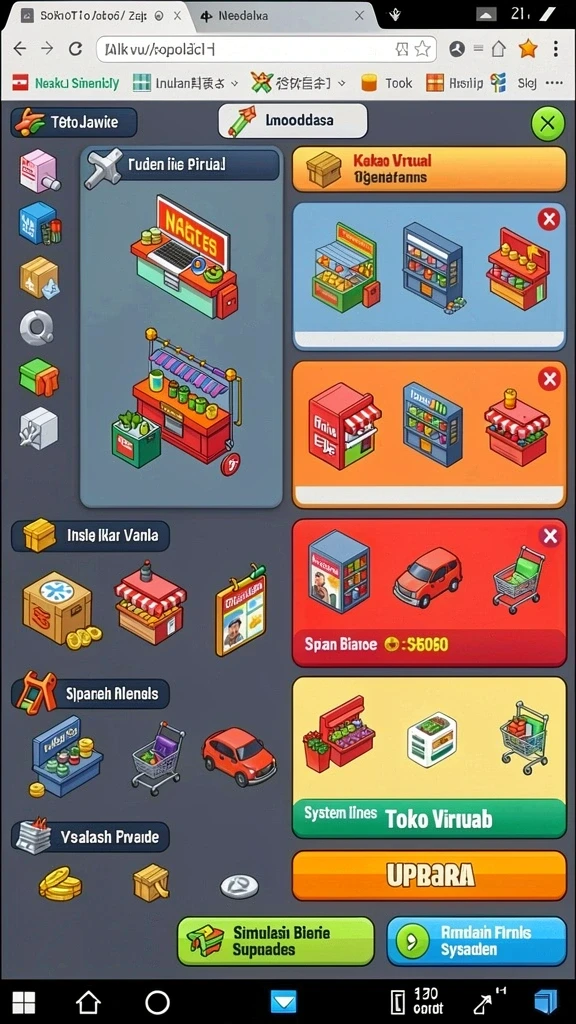Image resolution: width=576 pixels, height=1024 pixels.
Task: Tap the orange UPBARA button
Action: [x=429, y=876]
